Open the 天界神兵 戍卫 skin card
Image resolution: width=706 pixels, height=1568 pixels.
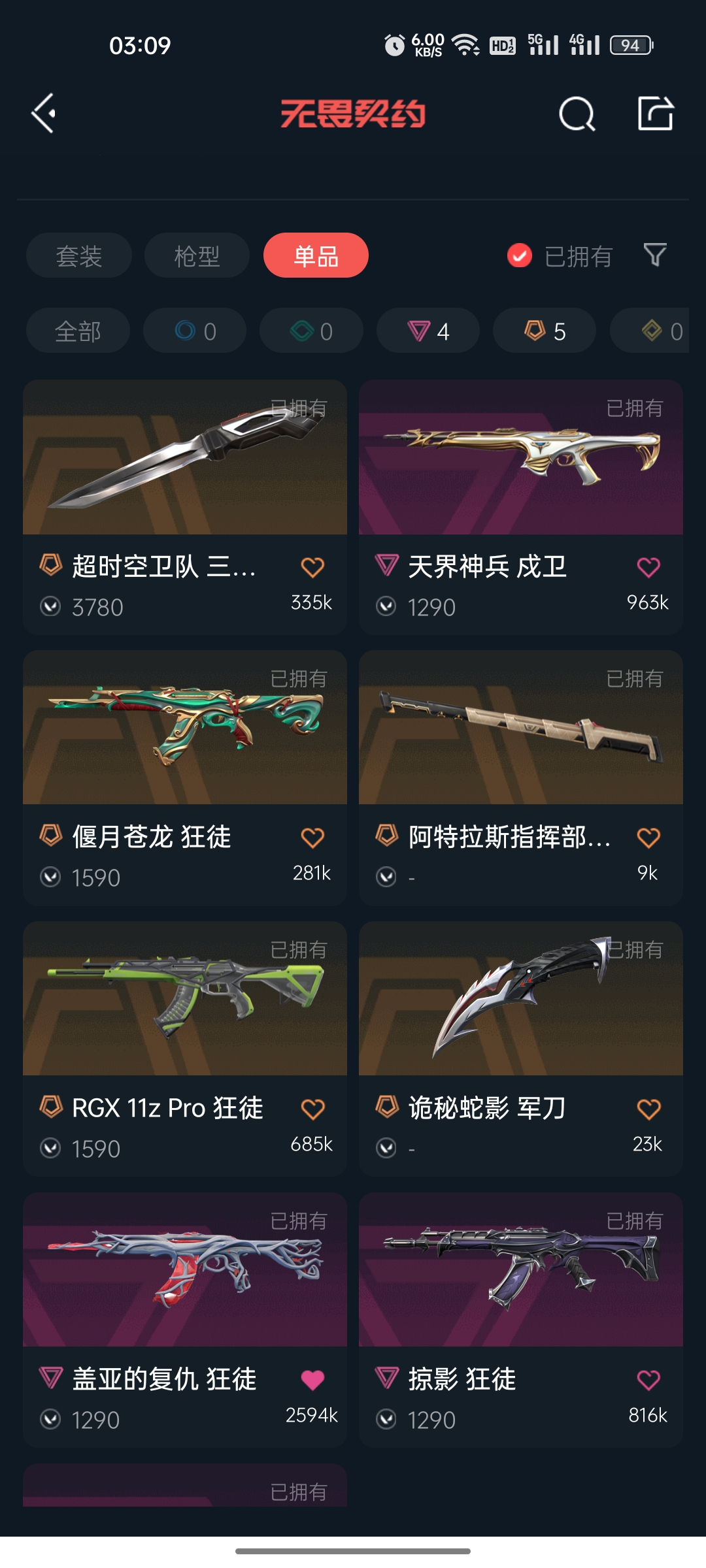(x=521, y=507)
